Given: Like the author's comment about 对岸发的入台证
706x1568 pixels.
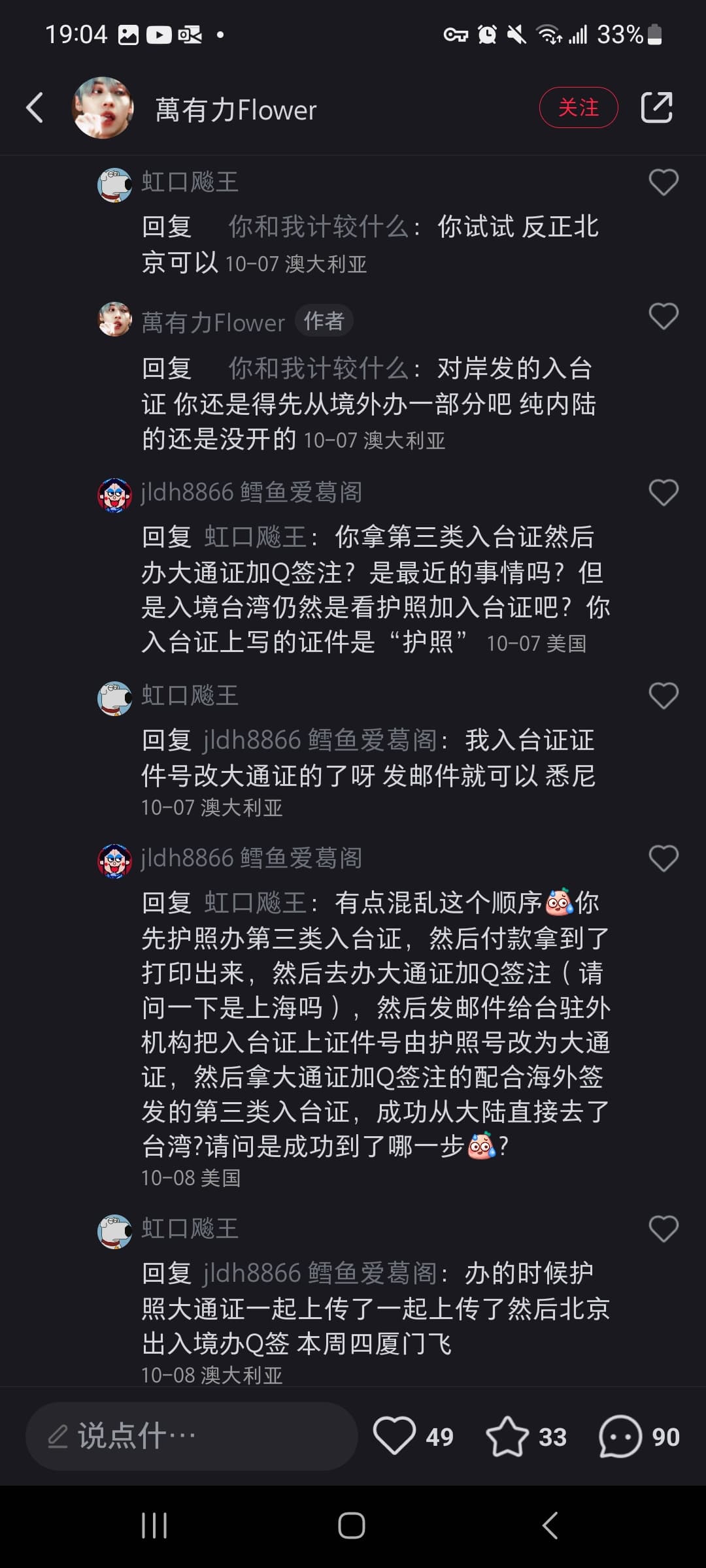Looking at the screenshot, I should tap(663, 317).
